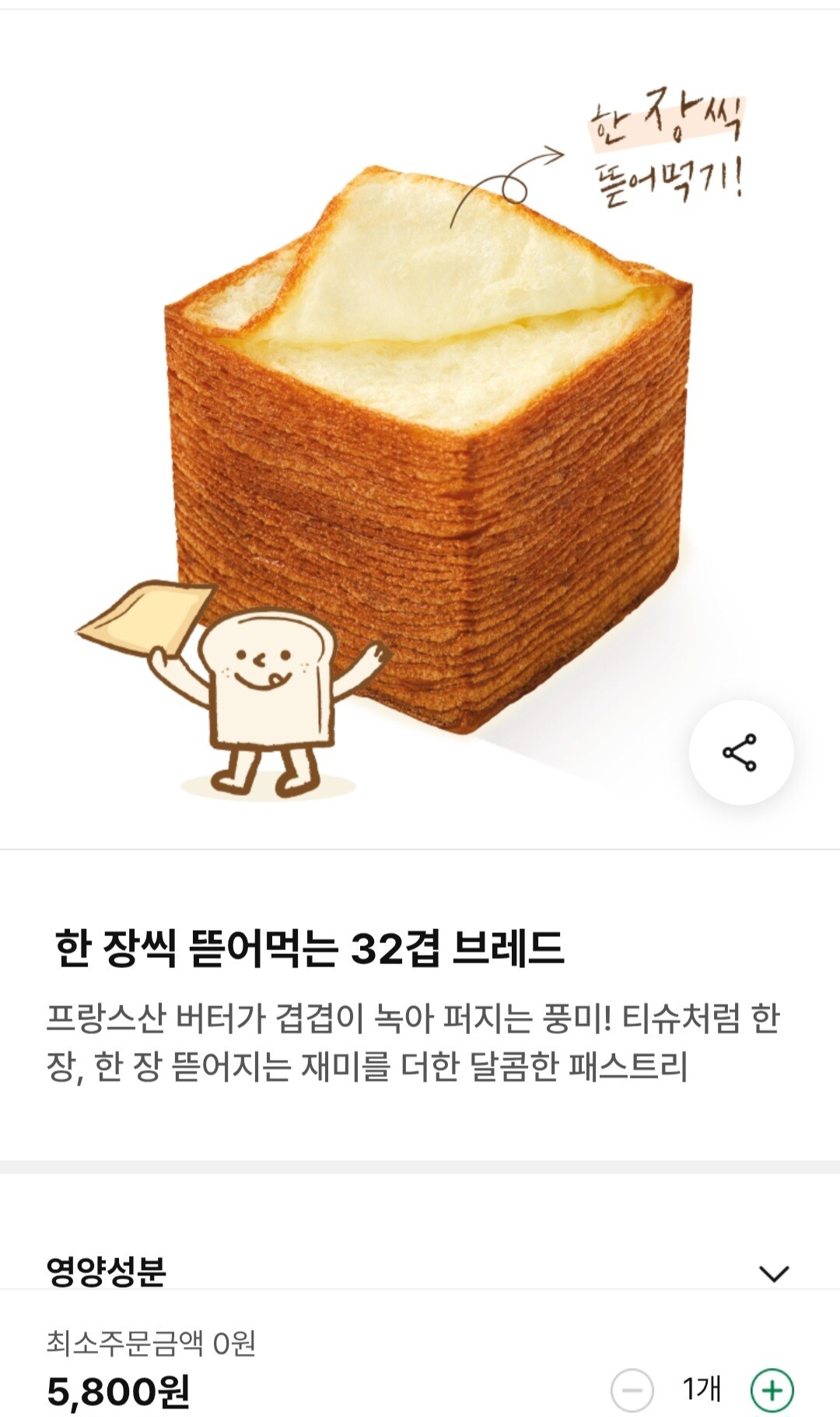
Task: Expand the 영양성분 section
Action: point(773,1273)
